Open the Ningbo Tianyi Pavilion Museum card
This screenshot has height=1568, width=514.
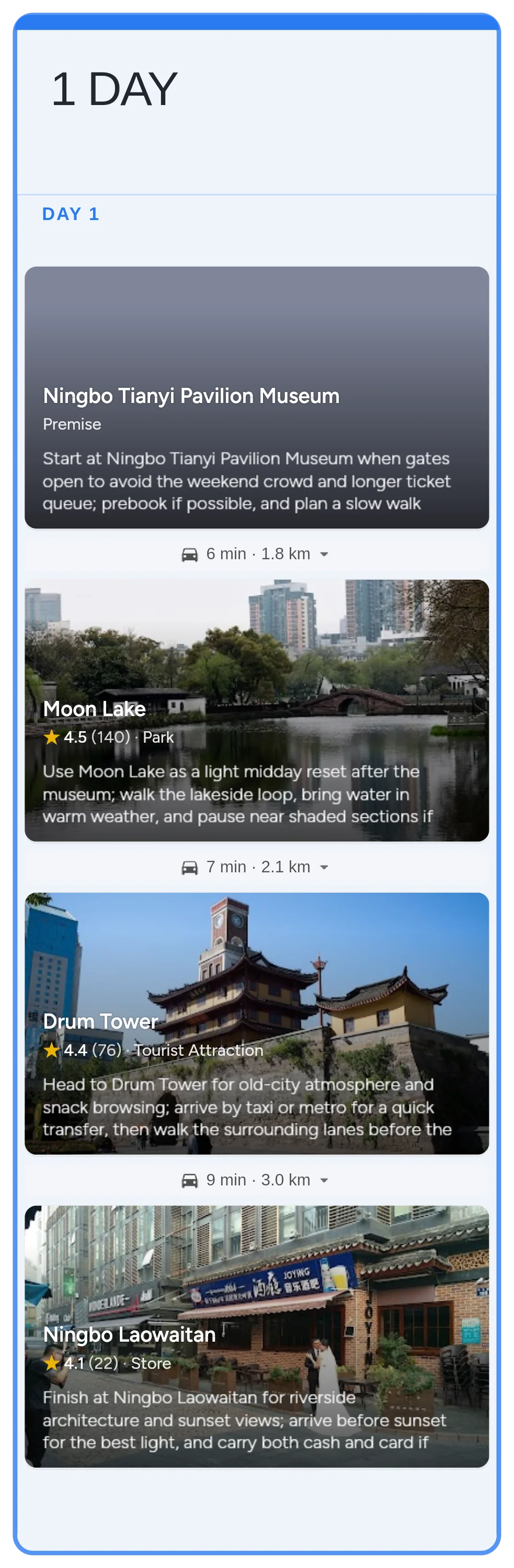(256, 397)
